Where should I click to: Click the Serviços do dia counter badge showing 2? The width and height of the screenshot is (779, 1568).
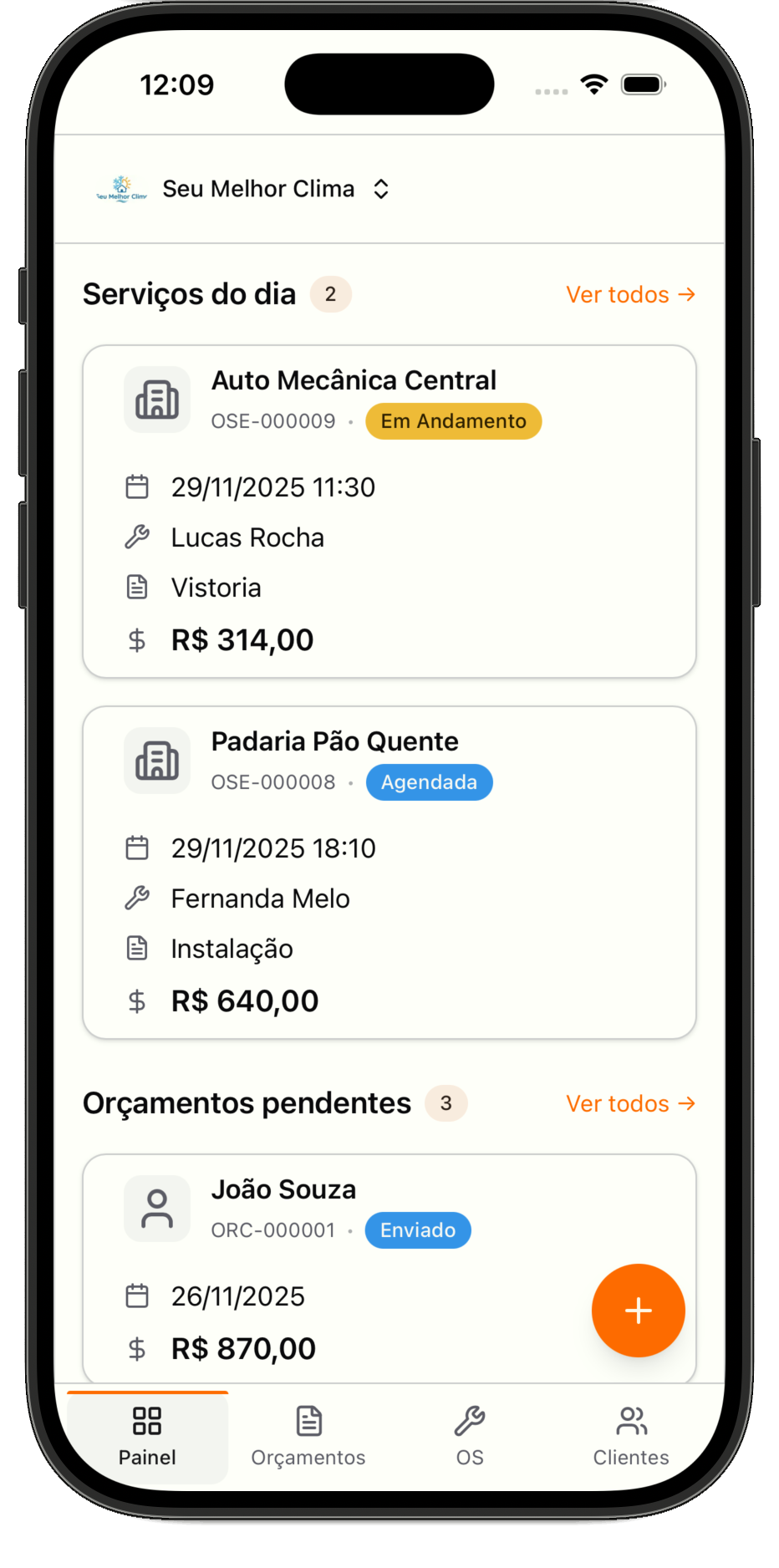pyautogui.click(x=330, y=293)
